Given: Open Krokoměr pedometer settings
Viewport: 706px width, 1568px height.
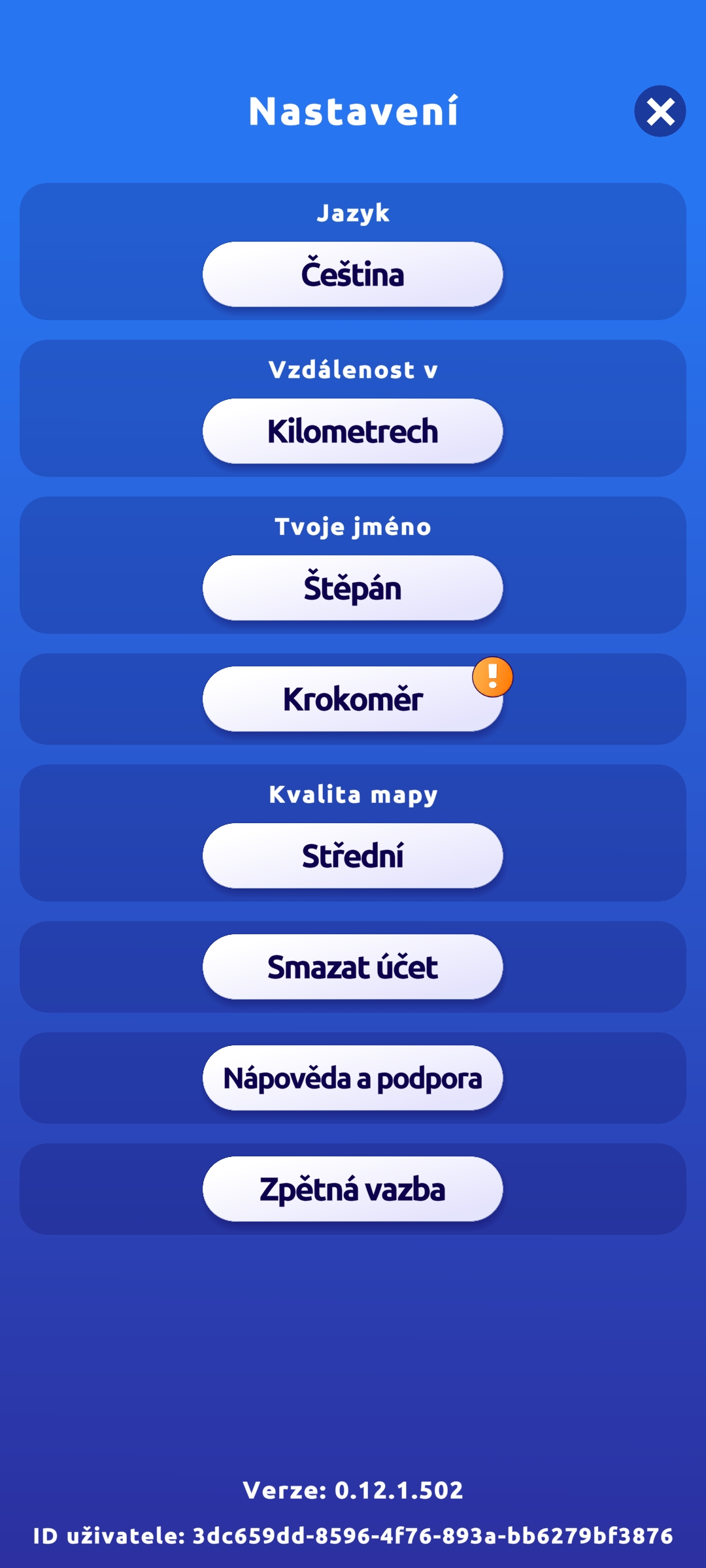Looking at the screenshot, I should click(352, 698).
